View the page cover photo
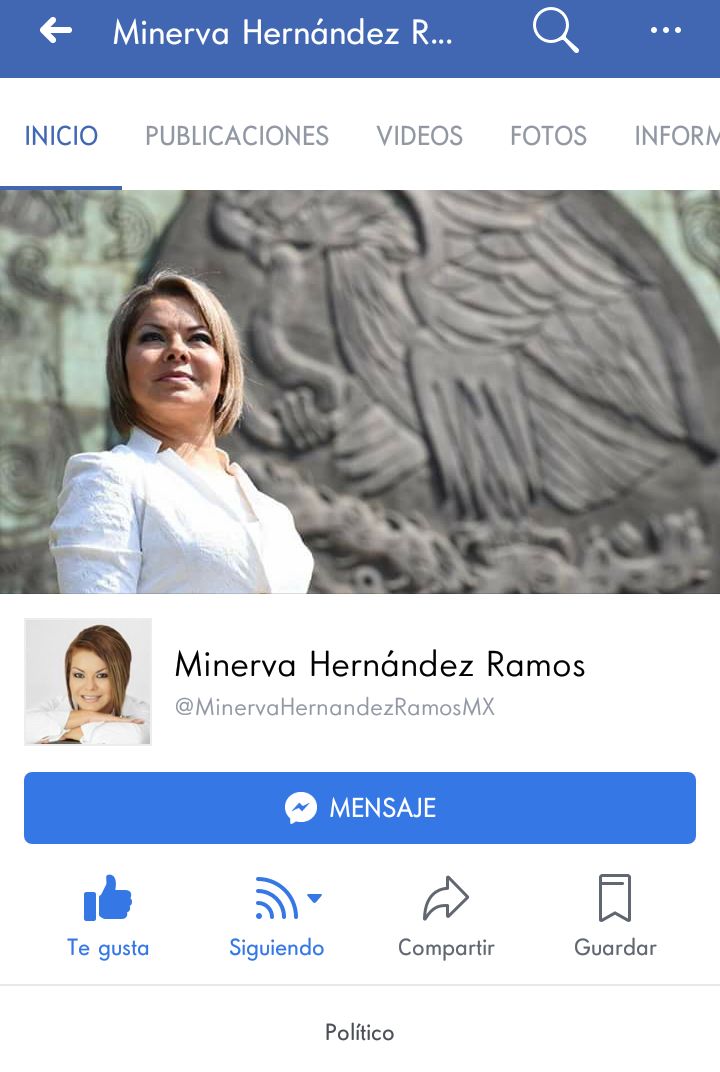720x1072 pixels. click(360, 392)
